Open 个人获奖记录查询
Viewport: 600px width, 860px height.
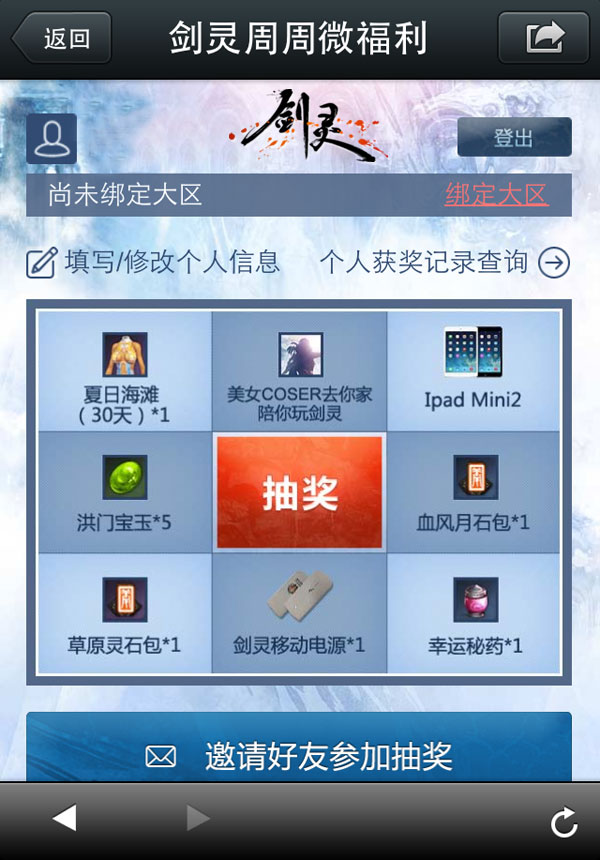[444, 263]
